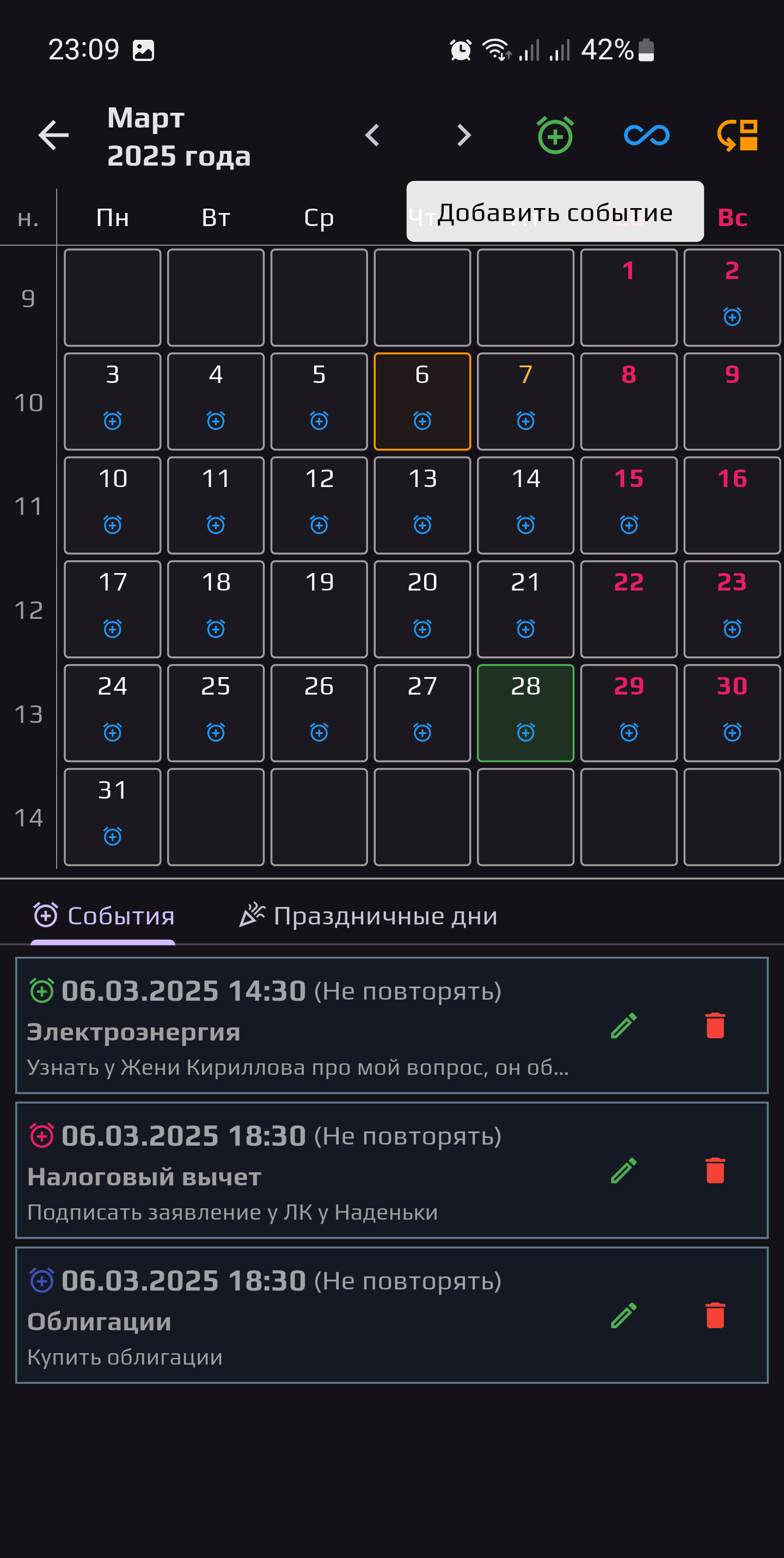Tap the alarm icon inside green March 28 cell
The width and height of the screenshot is (784, 1558).
coord(525,733)
